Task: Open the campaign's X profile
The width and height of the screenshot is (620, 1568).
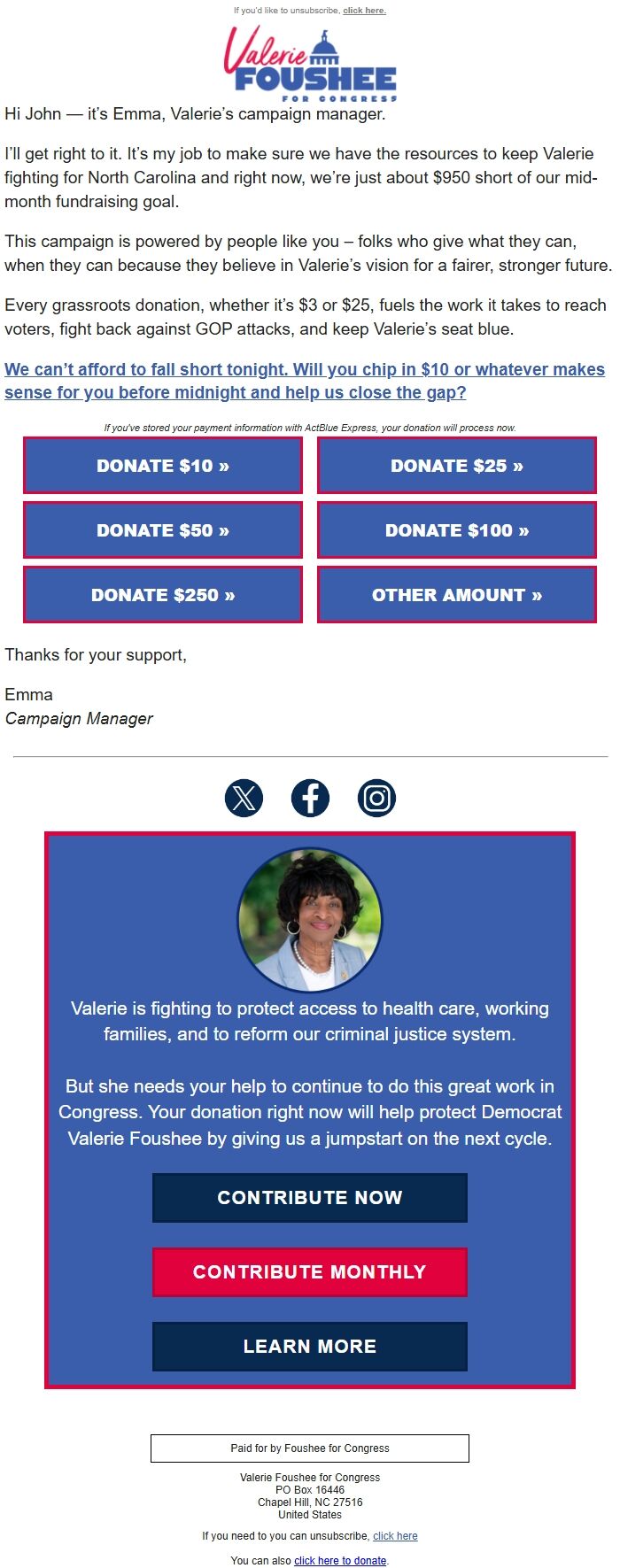Action: 244,798
